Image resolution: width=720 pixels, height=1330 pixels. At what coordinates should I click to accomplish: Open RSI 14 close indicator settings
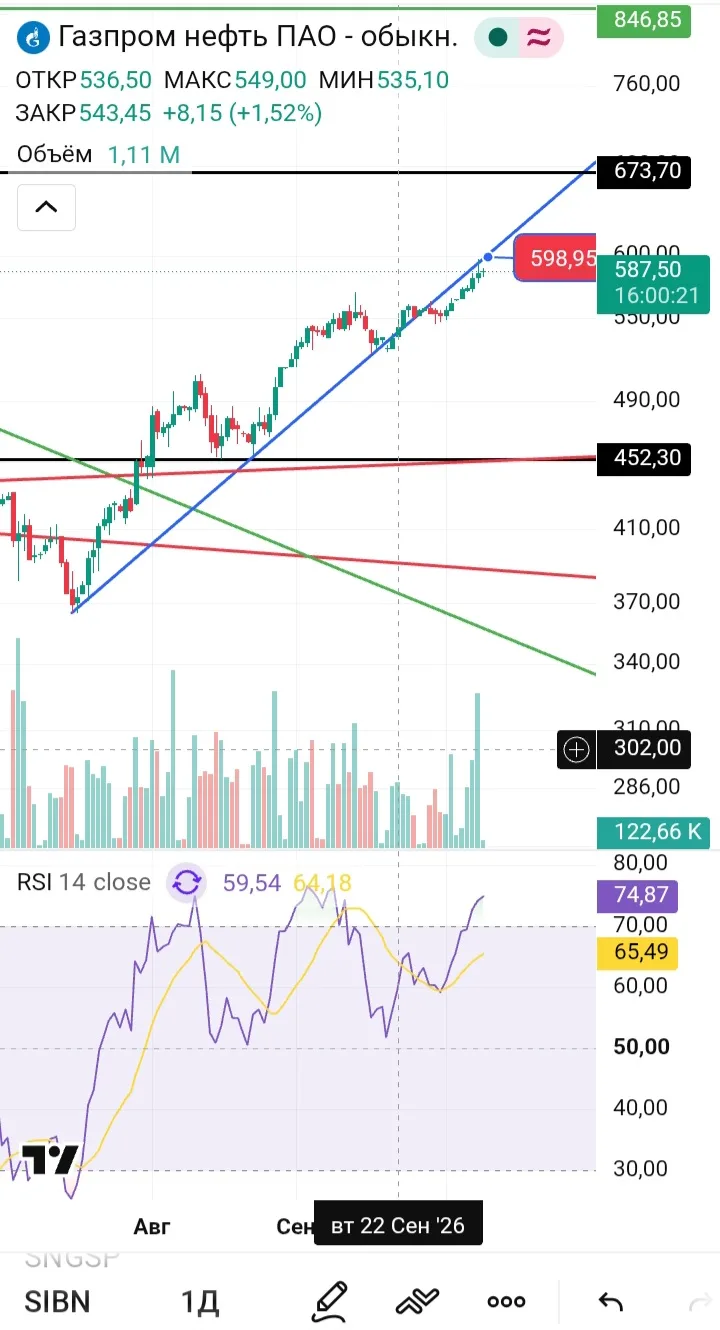[84, 882]
